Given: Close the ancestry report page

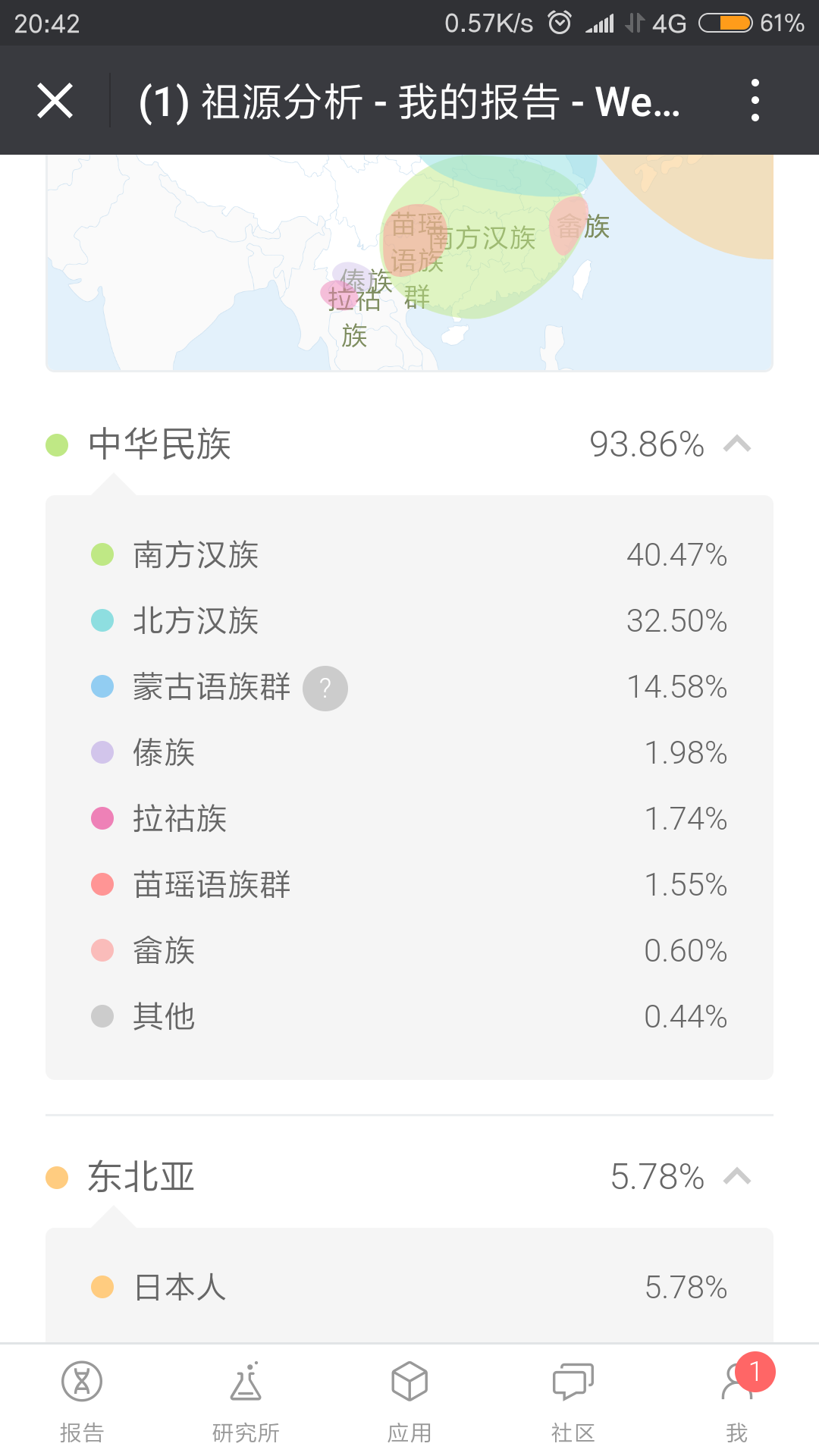Looking at the screenshot, I should 55,101.
